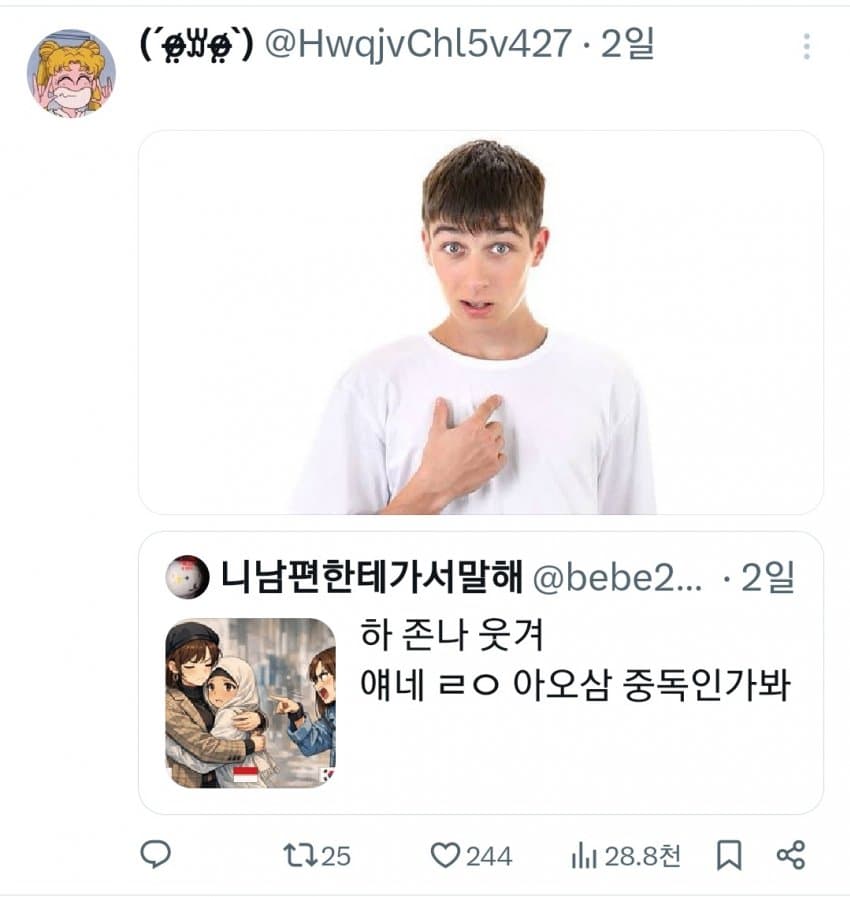850x897 pixels.
Task: Like the post with 244 likes
Action: coord(470,856)
